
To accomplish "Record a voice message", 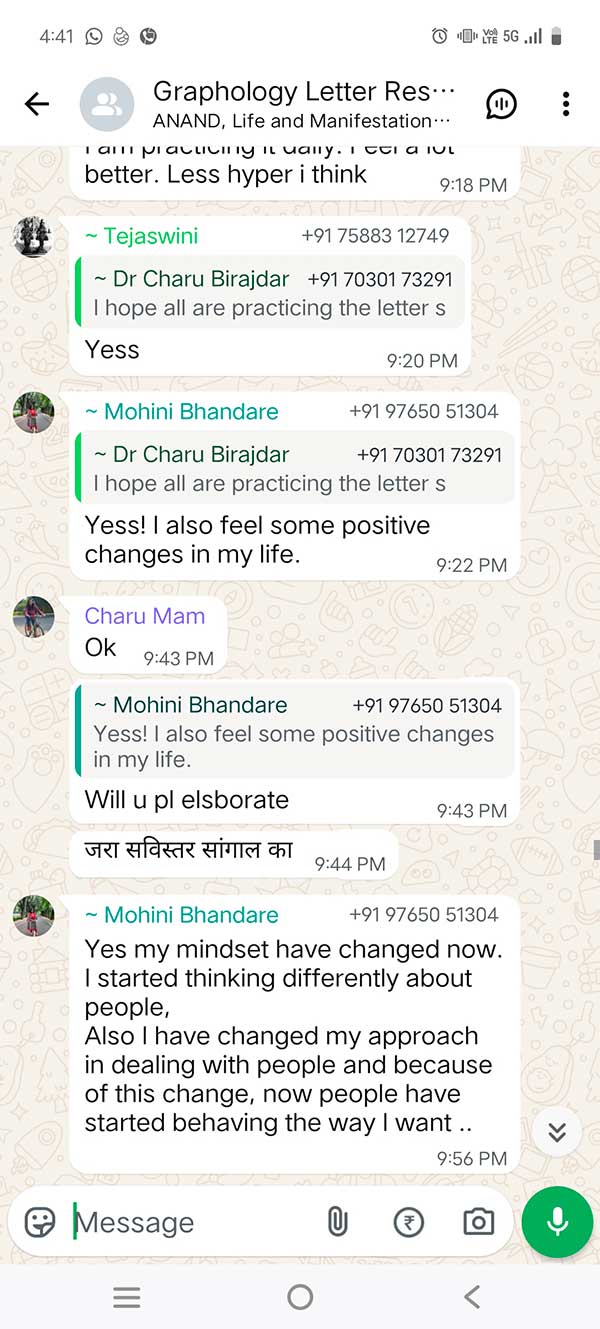I will (557, 1222).
